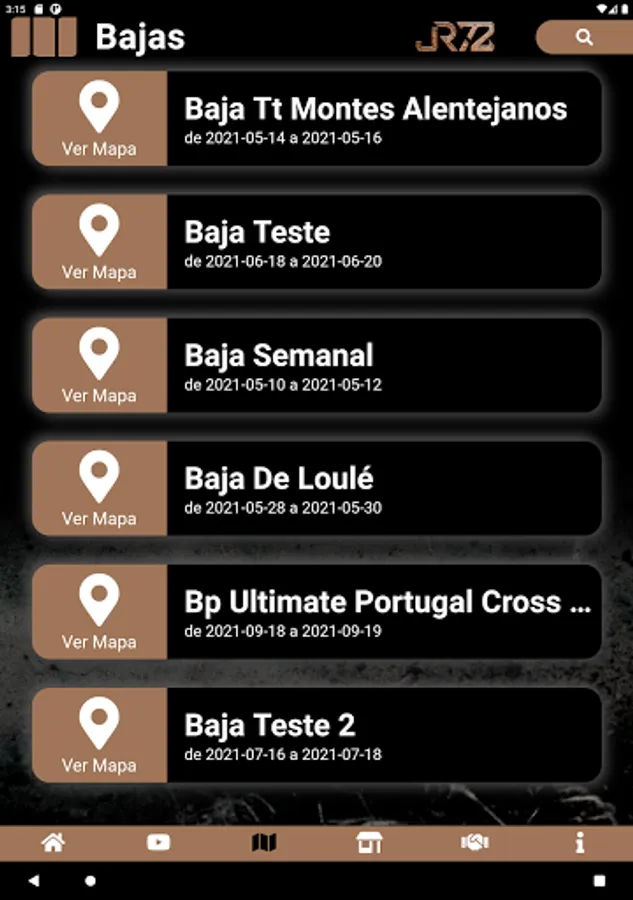Open the Baja Teste event
The height and width of the screenshot is (900, 633).
tap(384, 242)
